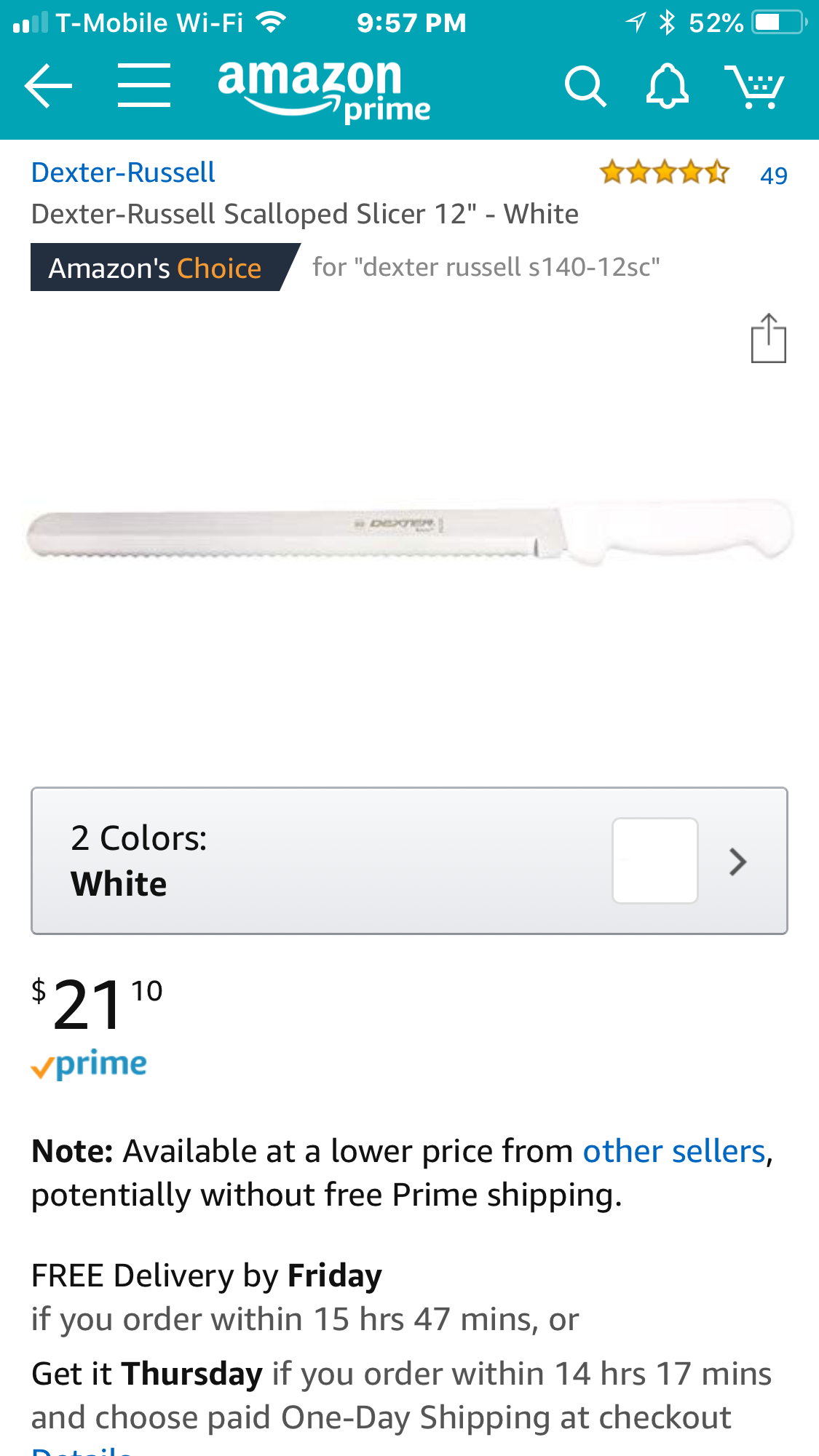Open the knife product image

409,533
